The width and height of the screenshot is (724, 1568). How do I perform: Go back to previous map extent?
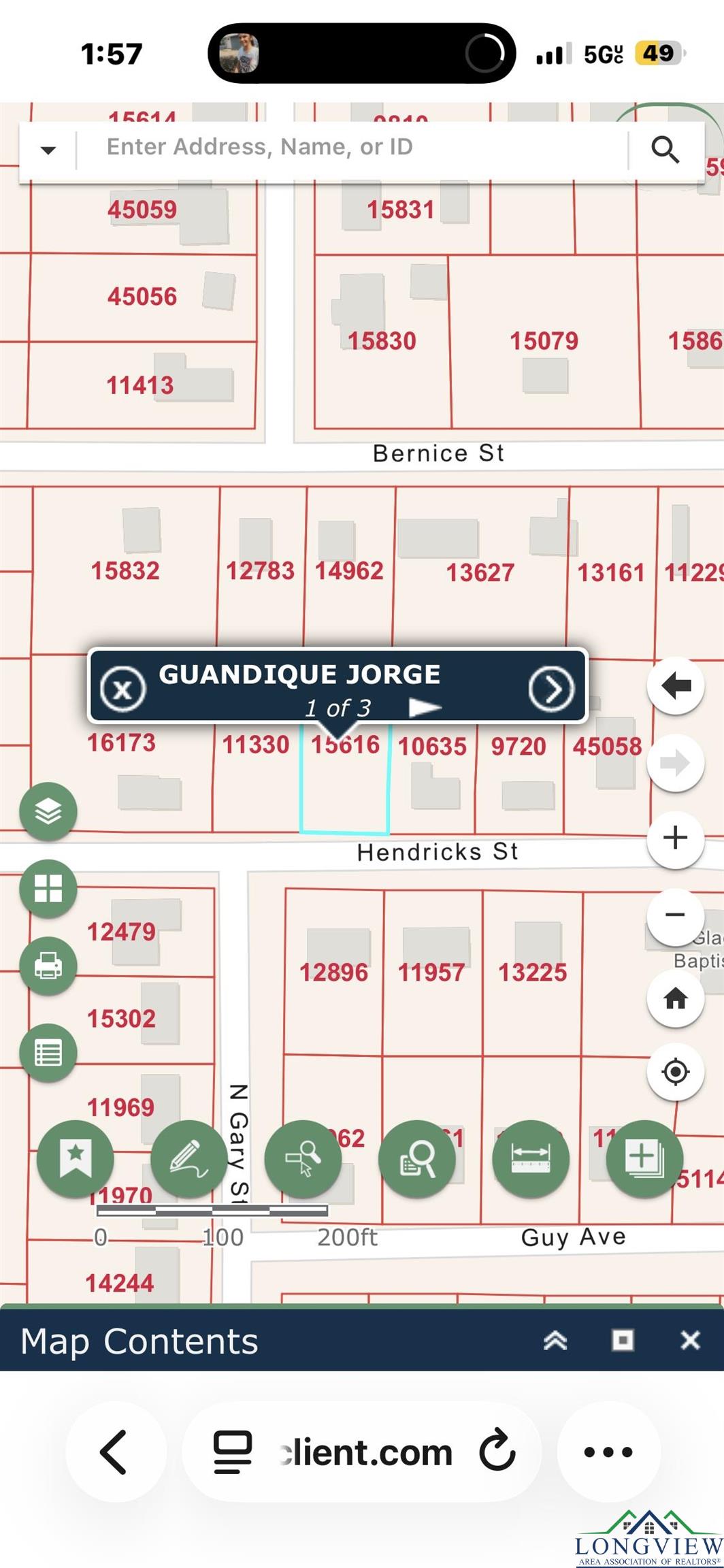(675, 685)
